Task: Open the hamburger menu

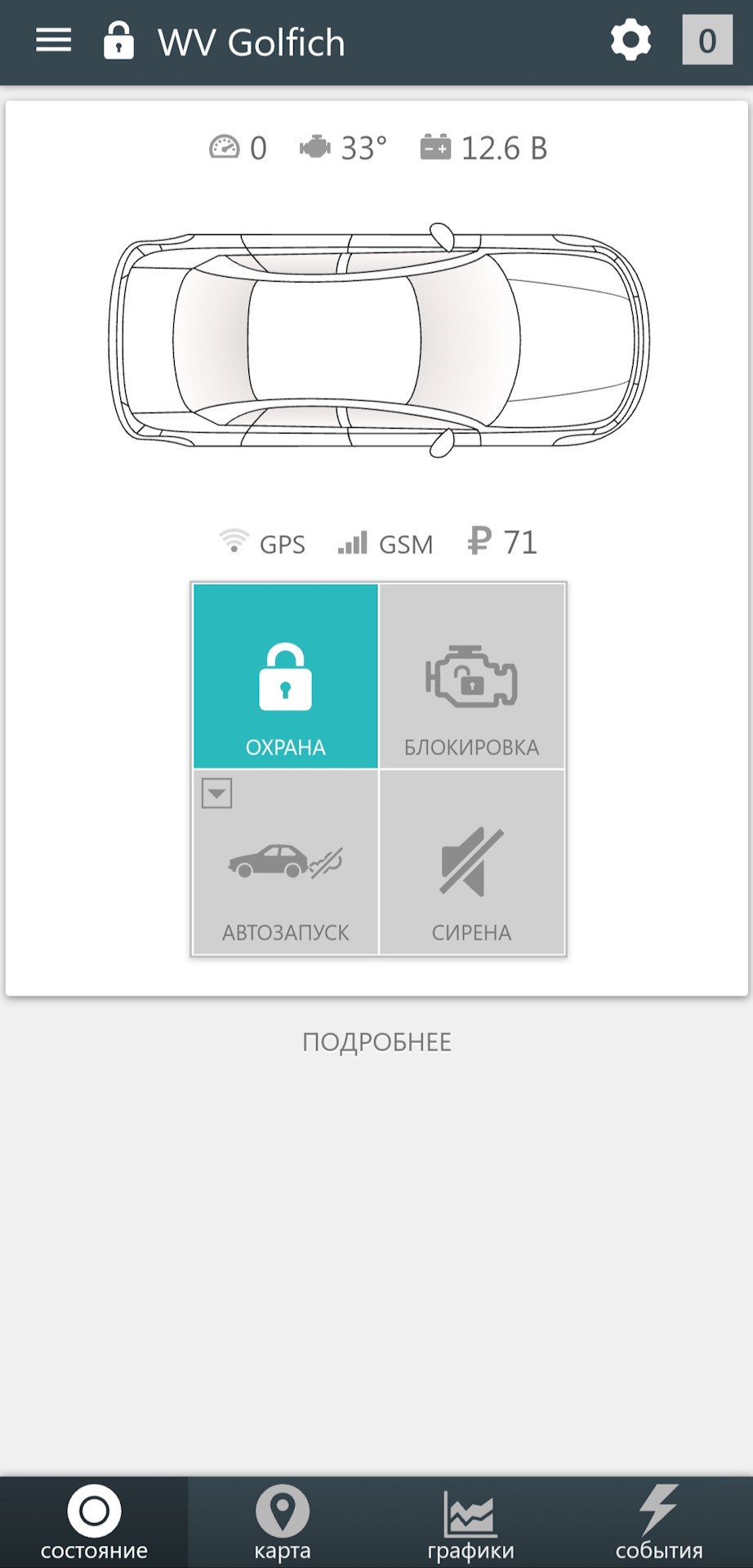Action: (52, 40)
